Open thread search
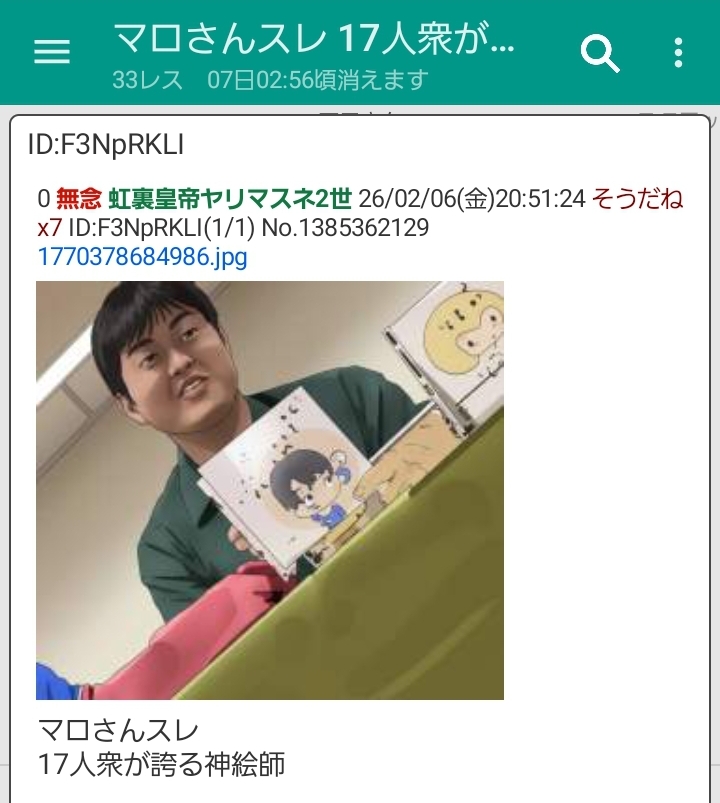Viewport: 720px width, 803px height. tap(600, 52)
